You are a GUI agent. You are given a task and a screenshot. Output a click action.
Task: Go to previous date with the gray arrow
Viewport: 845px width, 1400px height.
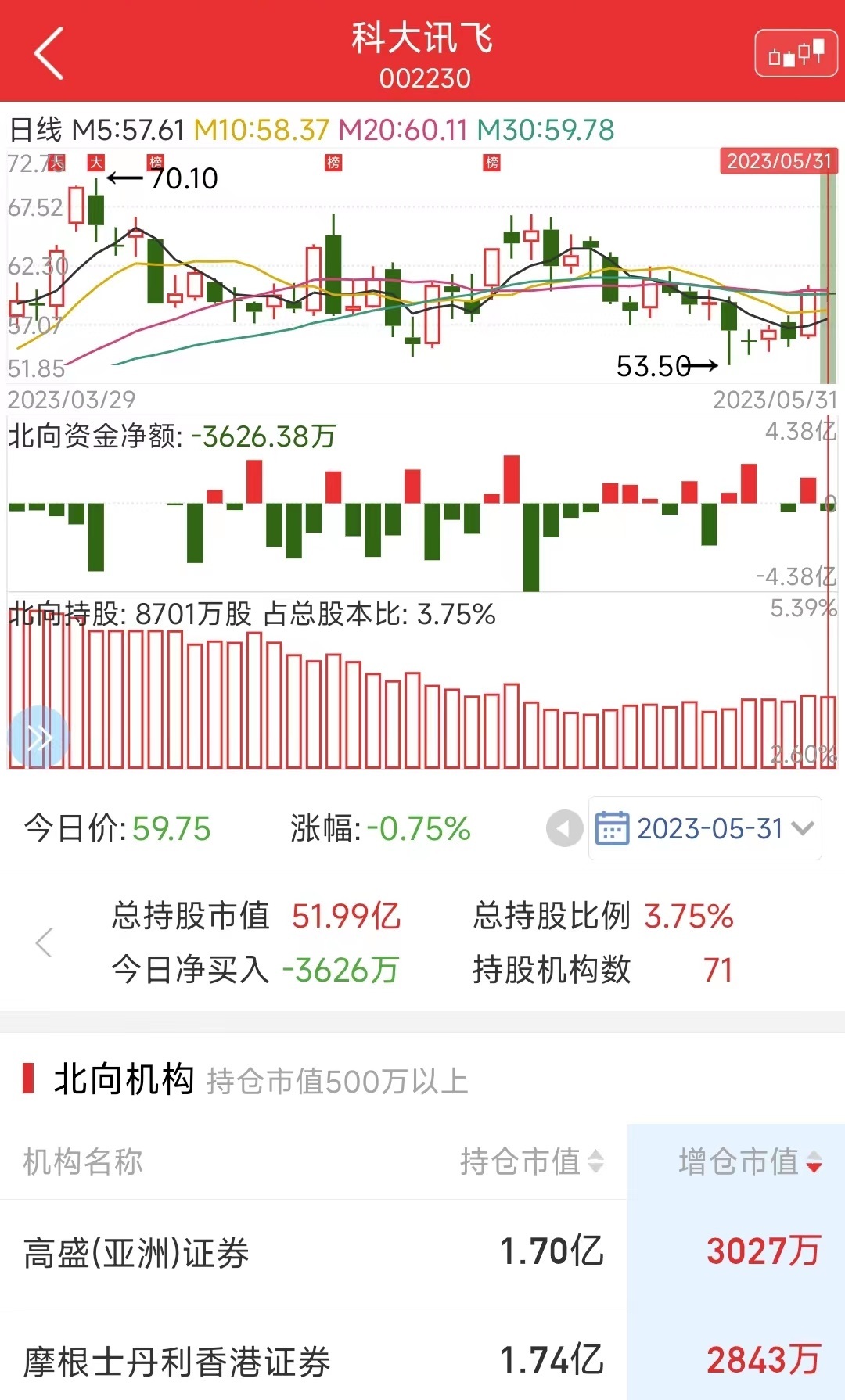coord(564,829)
